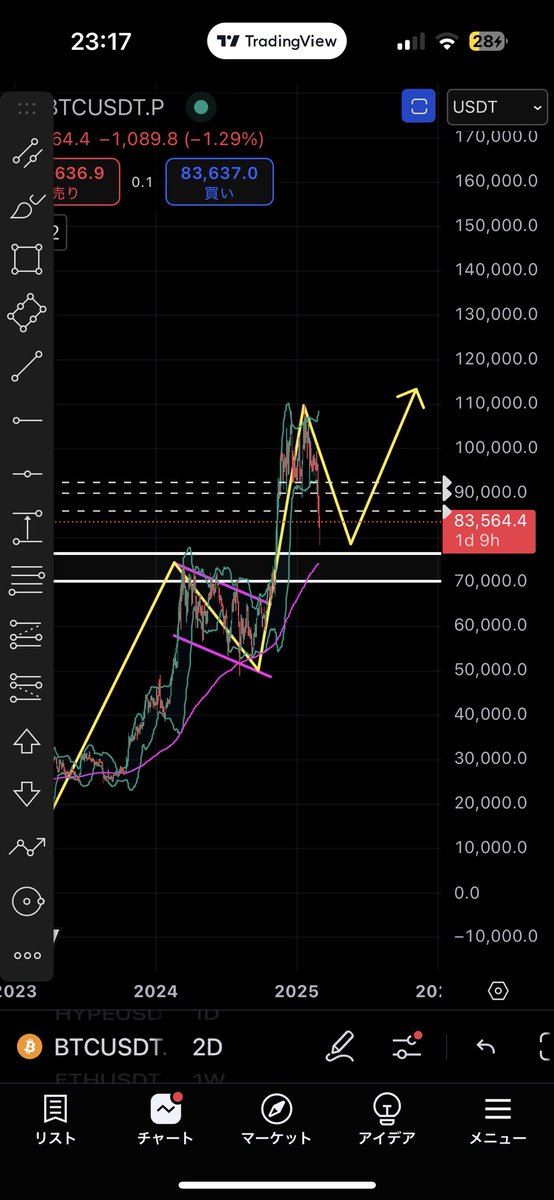Tap the blue fullscreen toggle button

coord(418,107)
